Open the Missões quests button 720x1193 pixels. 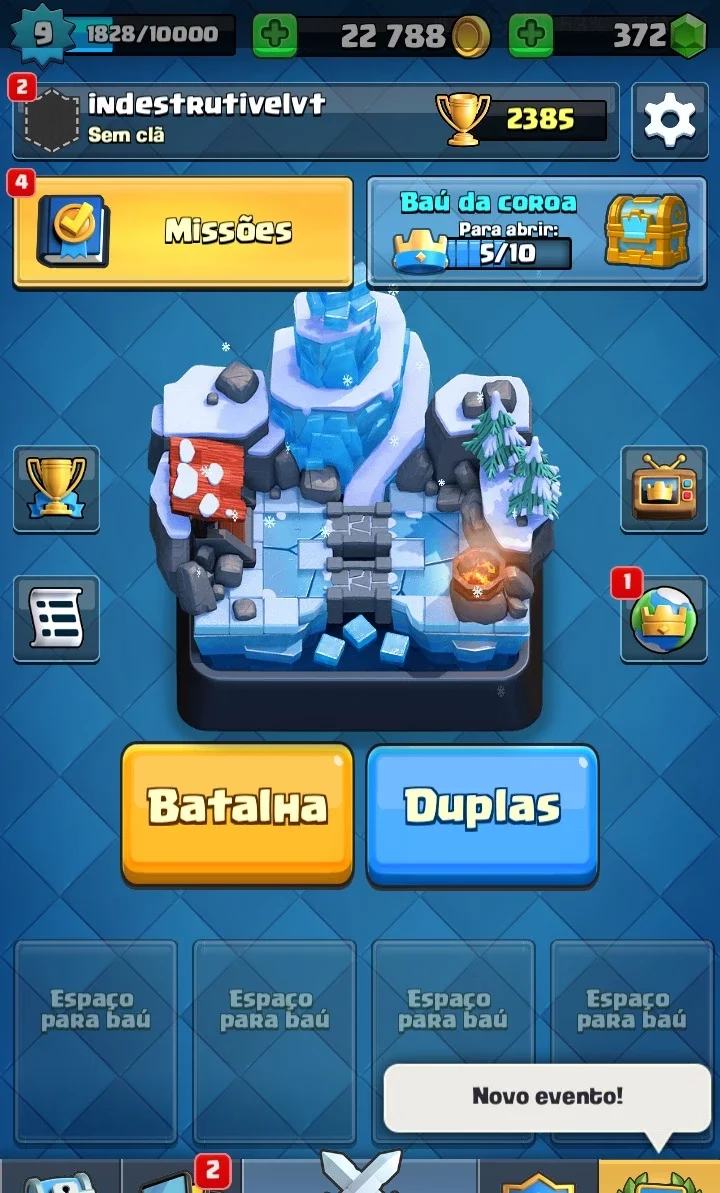pos(183,232)
